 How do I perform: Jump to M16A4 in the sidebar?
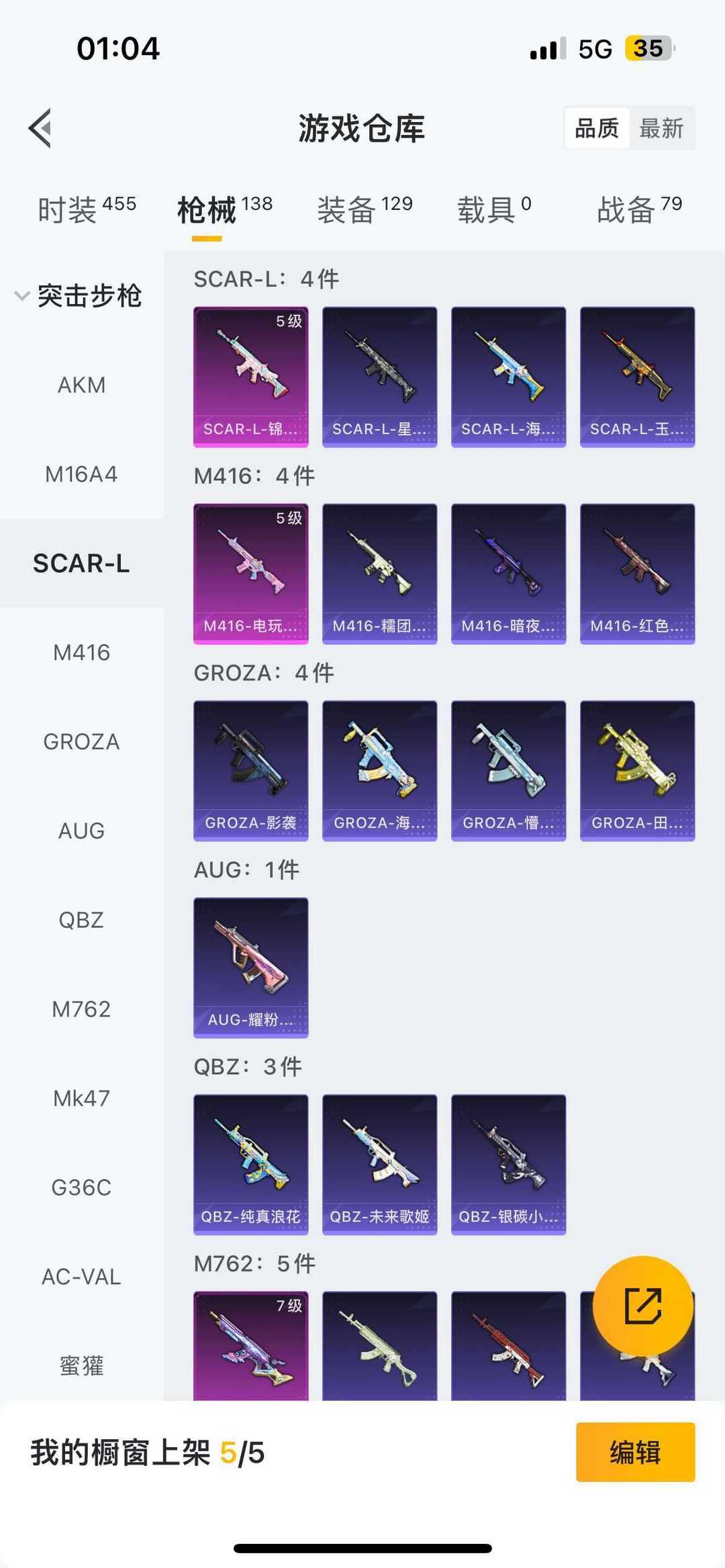tap(81, 474)
